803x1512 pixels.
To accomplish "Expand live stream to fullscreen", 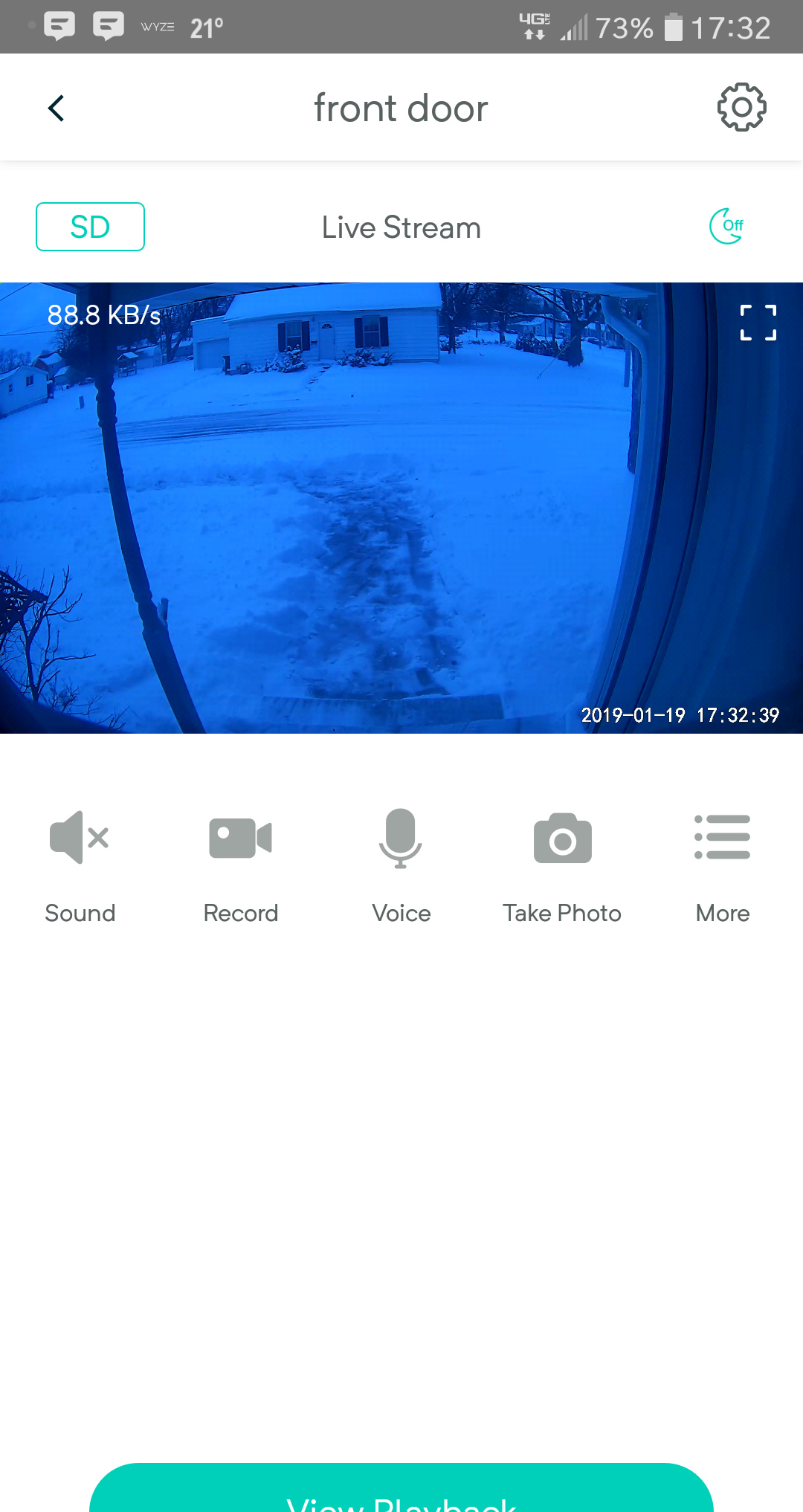I will coord(758,323).
